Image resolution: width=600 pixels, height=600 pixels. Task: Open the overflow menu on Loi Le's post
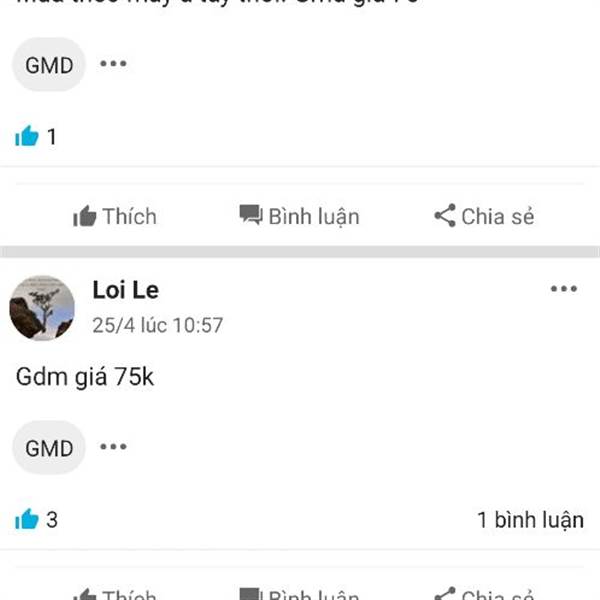tap(564, 289)
